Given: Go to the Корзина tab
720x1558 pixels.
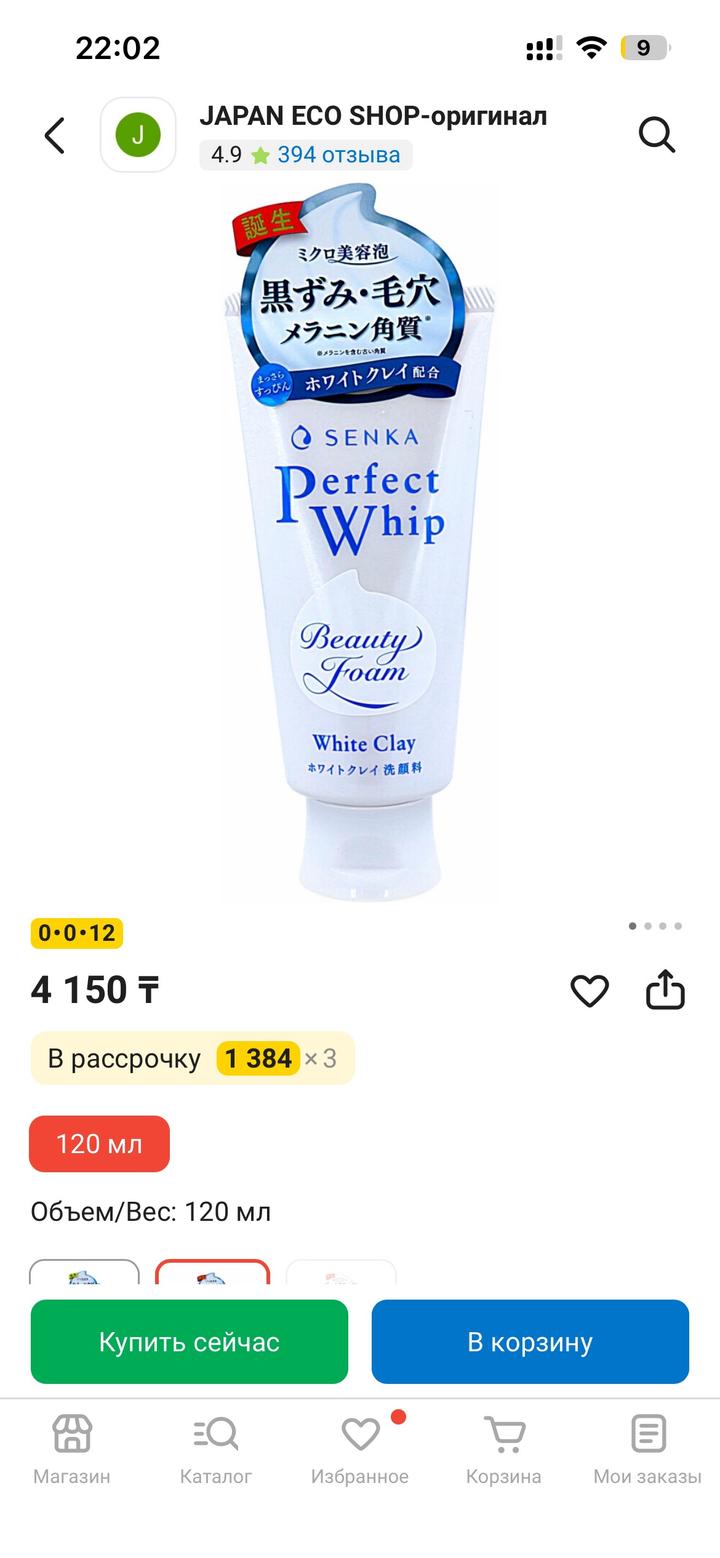Looking at the screenshot, I should click(x=504, y=1448).
